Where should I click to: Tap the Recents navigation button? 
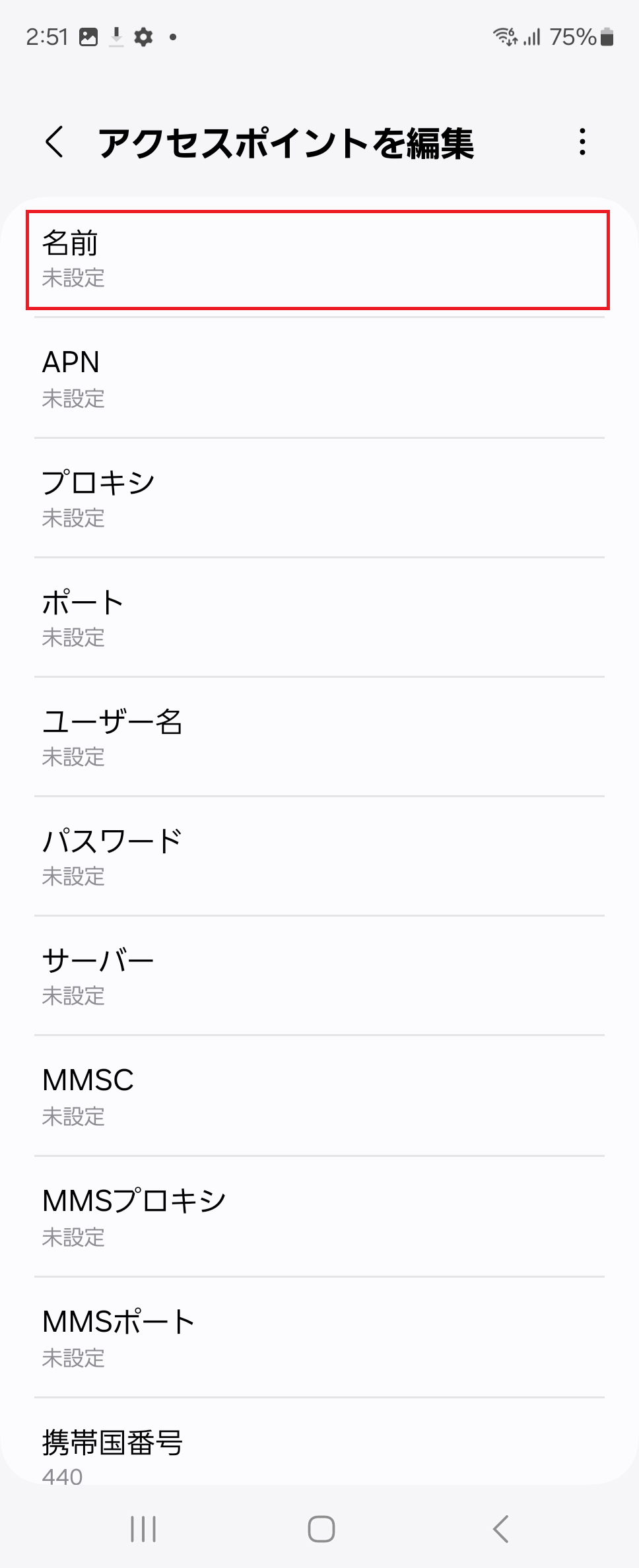click(x=143, y=1528)
